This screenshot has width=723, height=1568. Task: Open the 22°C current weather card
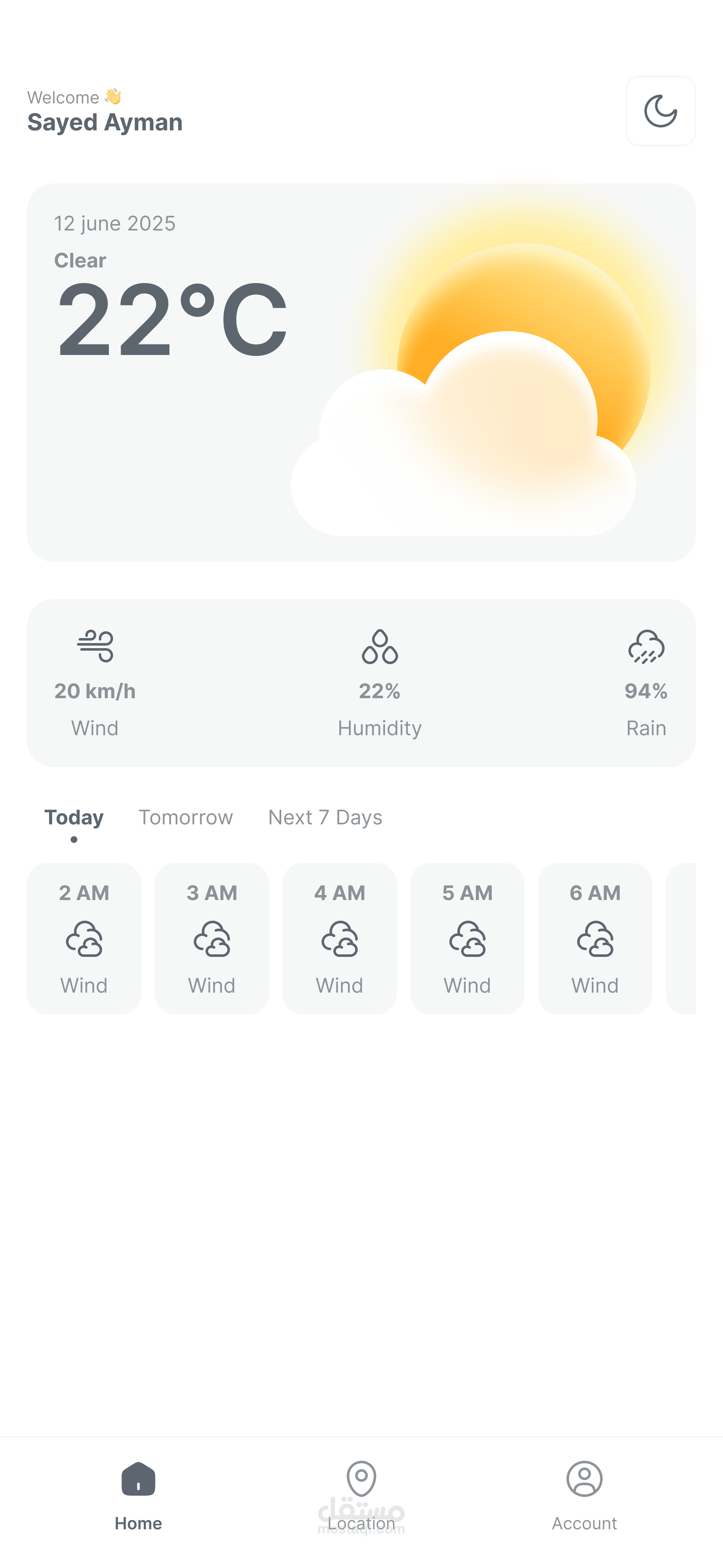[x=361, y=373]
